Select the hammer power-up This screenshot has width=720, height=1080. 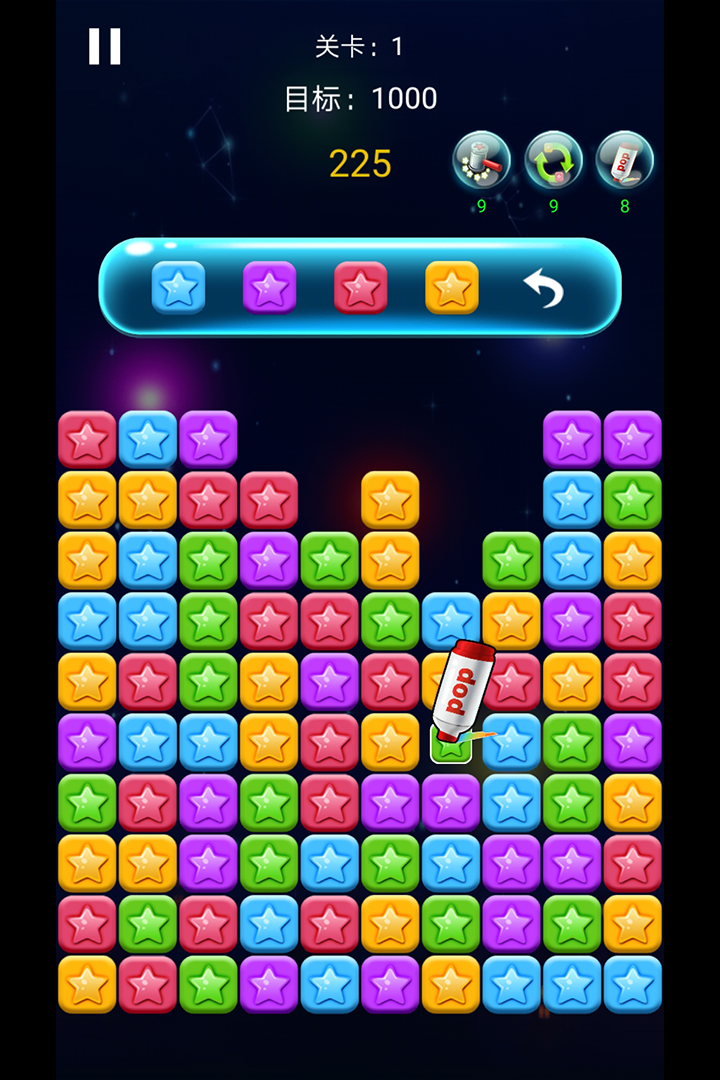pyautogui.click(x=481, y=160)
